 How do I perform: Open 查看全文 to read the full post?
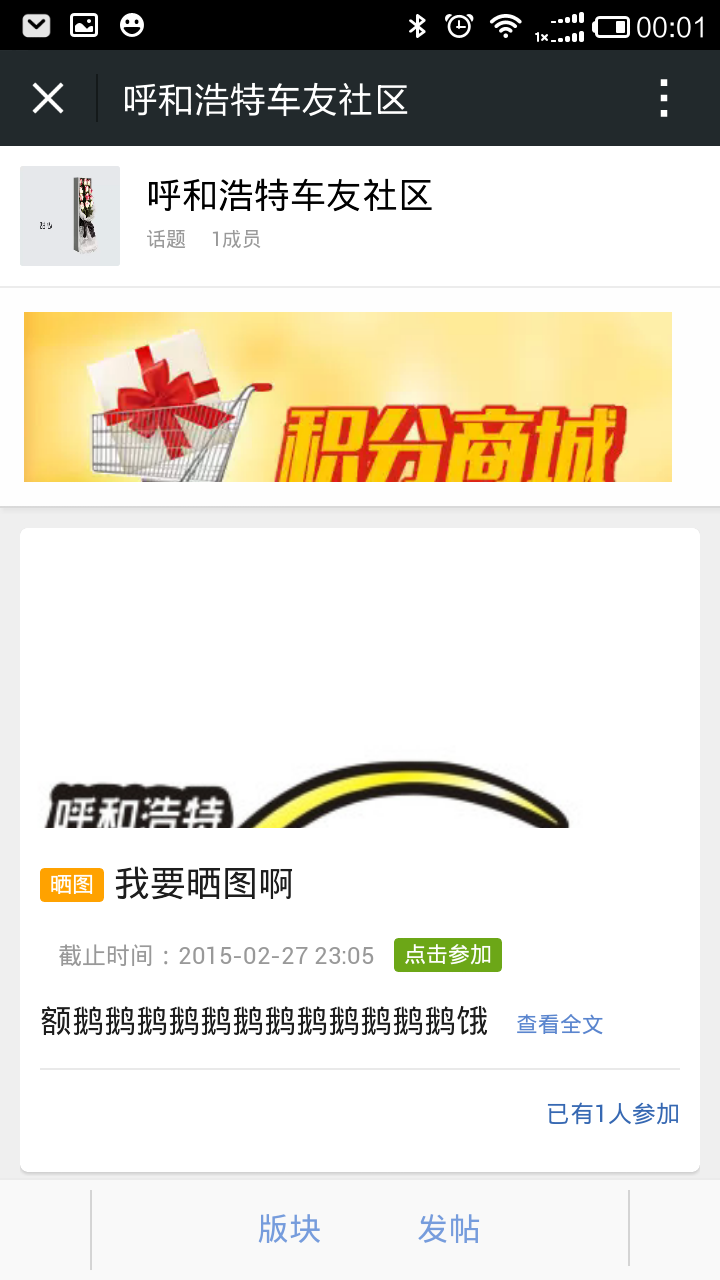pyautogui.click(x=559, y=1024)
